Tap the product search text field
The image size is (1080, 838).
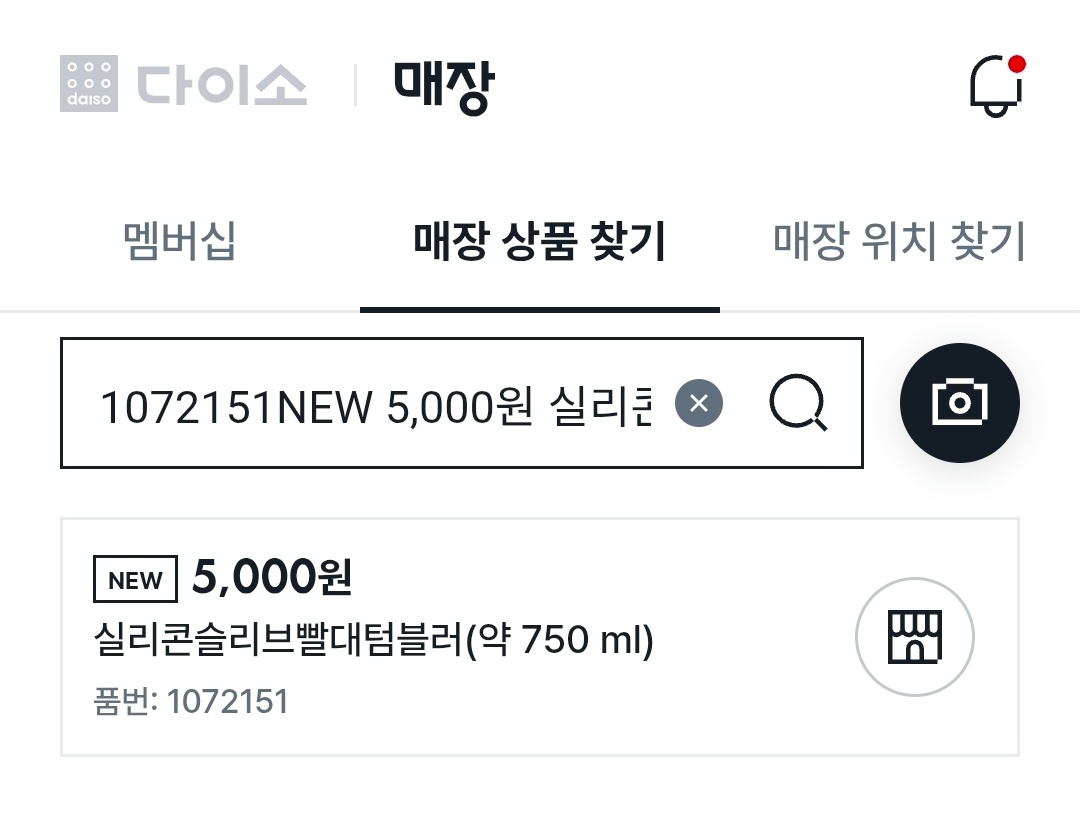[375, 404]
